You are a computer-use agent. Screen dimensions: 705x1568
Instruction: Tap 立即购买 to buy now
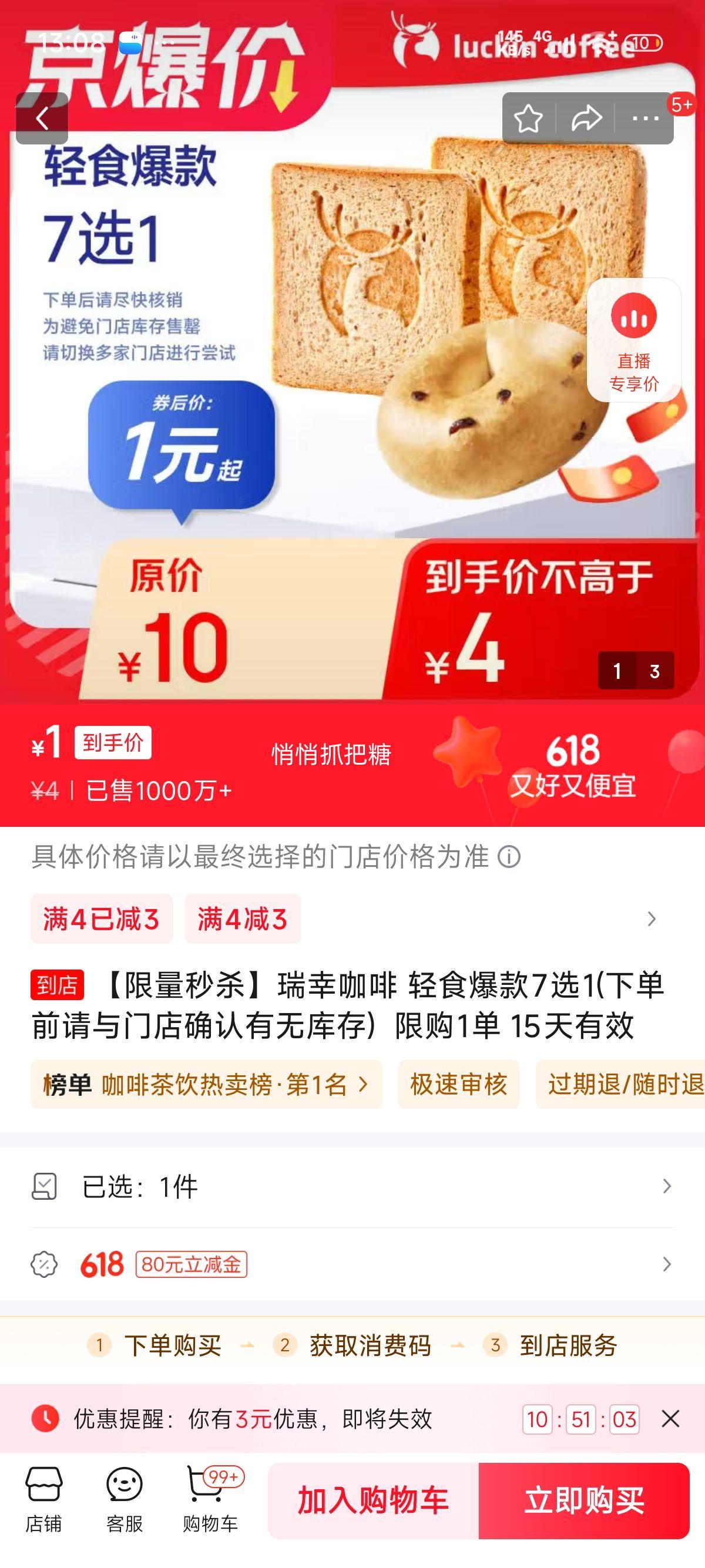point(584,1500)
